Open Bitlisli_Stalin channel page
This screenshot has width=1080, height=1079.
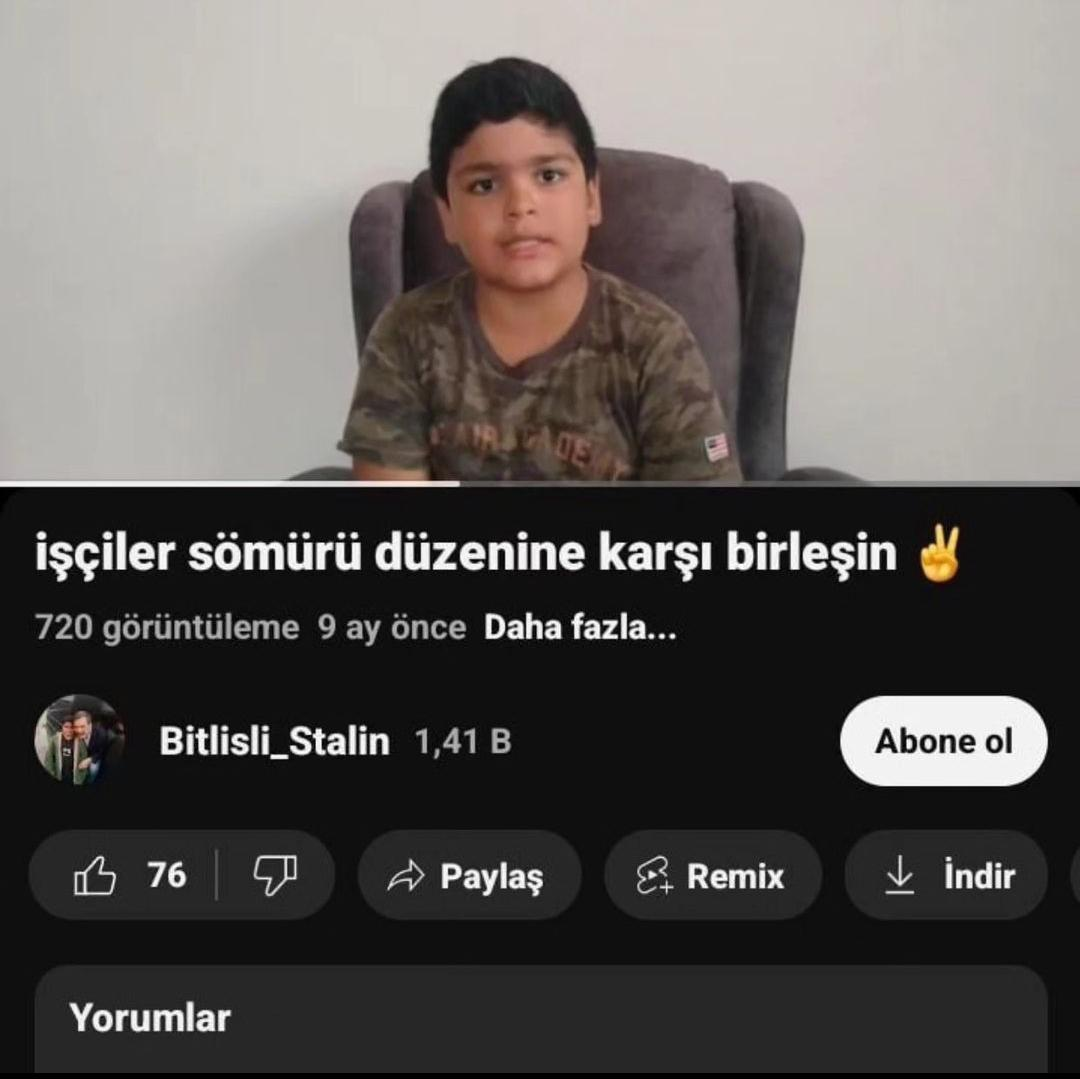pyautogui.click(x=274, y=742)
